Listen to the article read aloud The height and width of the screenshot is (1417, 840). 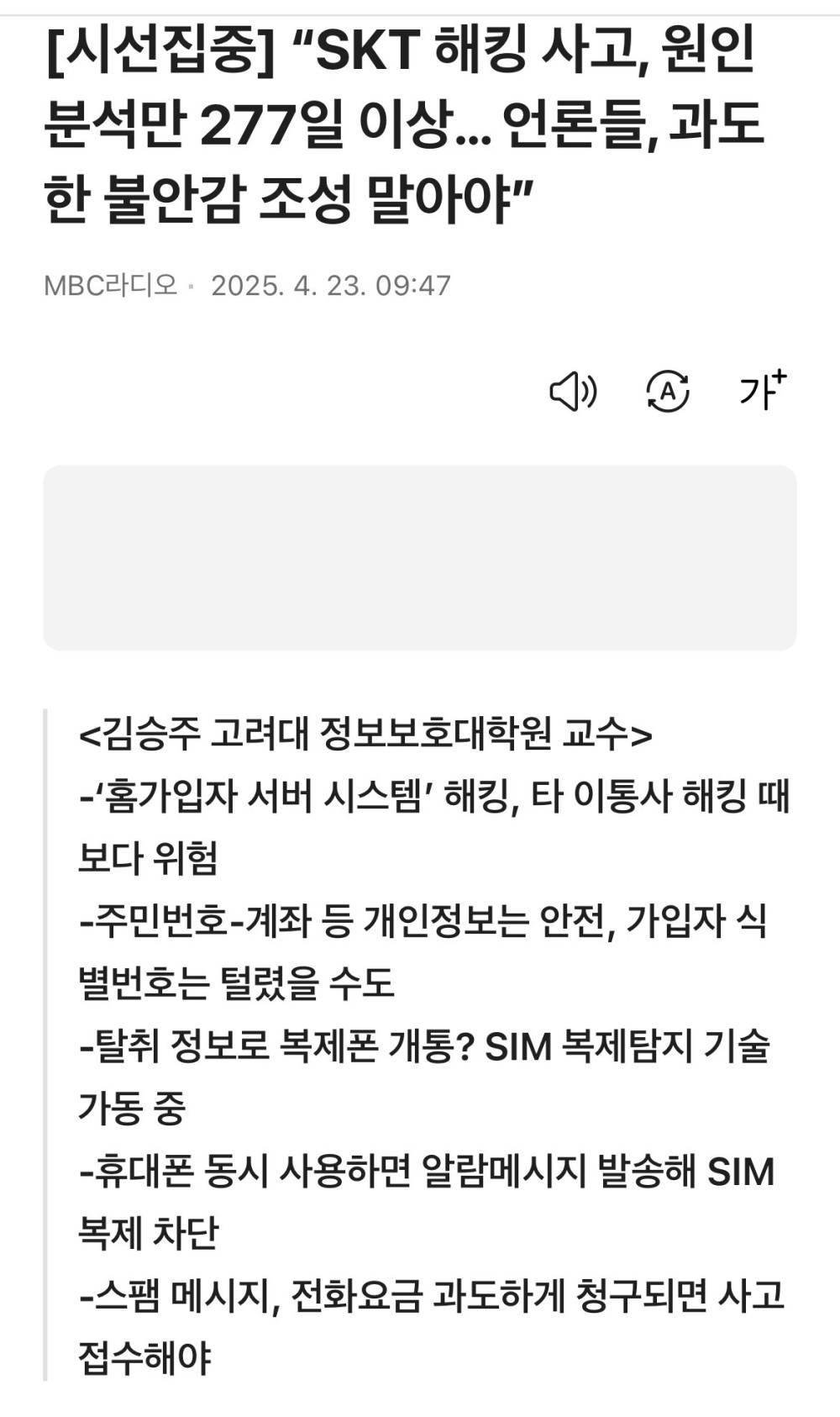pyautogui.click(x=573, y=392)
